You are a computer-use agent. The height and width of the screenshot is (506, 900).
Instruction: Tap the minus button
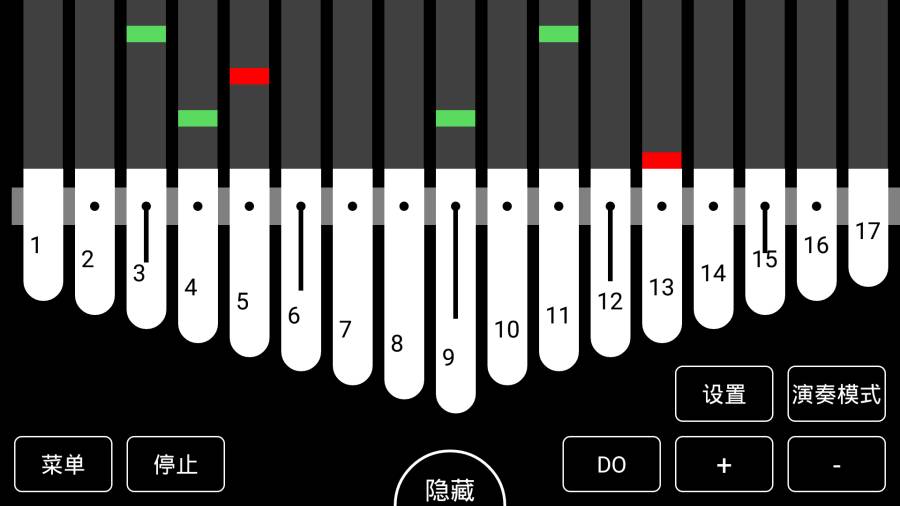point(836,464)
